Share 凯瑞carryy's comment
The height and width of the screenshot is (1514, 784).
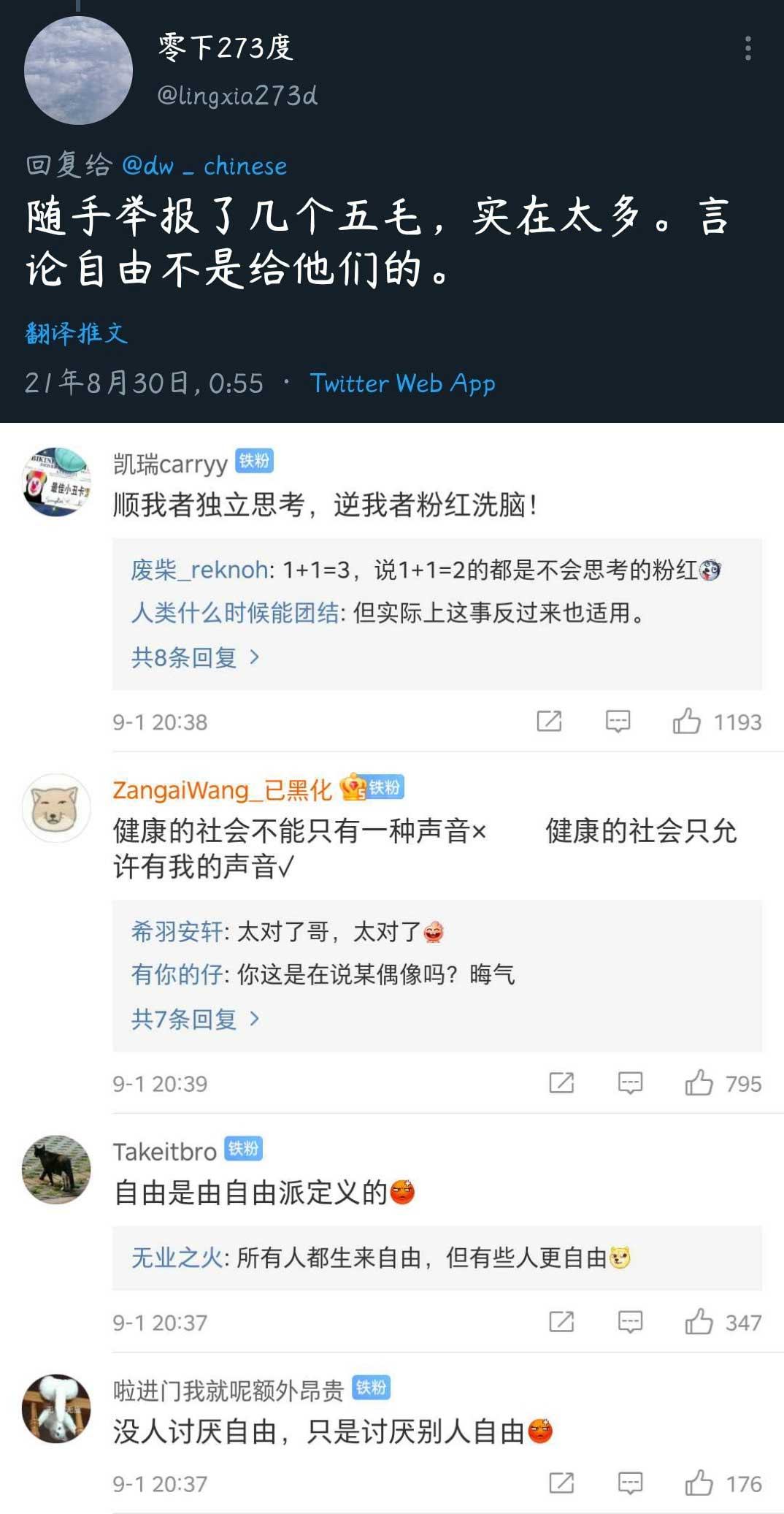(549, 722)
